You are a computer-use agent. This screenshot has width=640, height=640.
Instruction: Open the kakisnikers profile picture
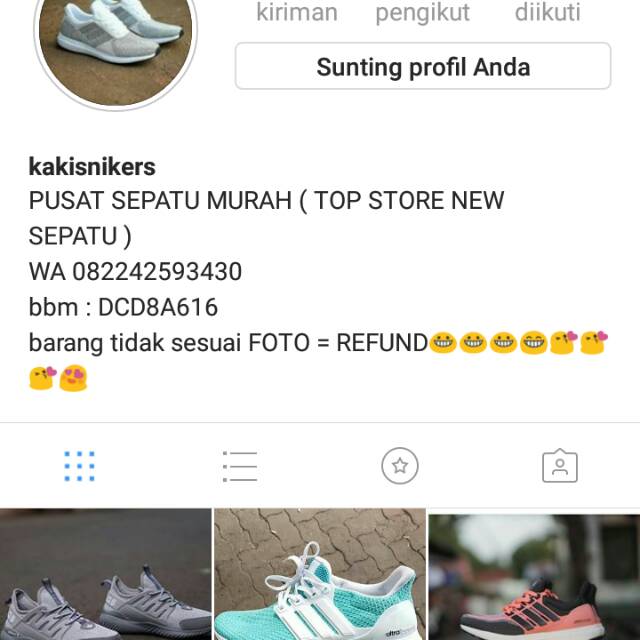115,50
